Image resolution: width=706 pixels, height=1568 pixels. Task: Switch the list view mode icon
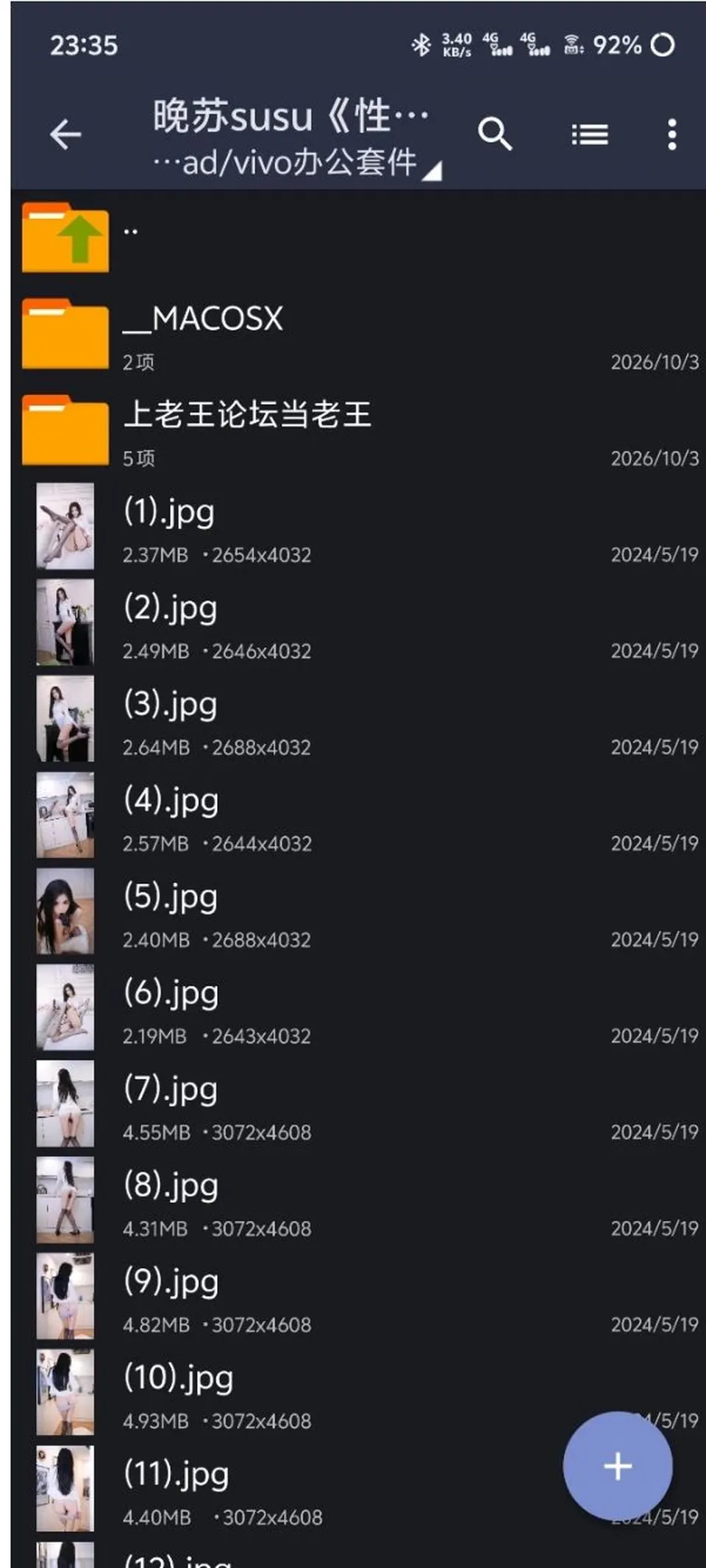pyautogui.click(x=590, y=135)
